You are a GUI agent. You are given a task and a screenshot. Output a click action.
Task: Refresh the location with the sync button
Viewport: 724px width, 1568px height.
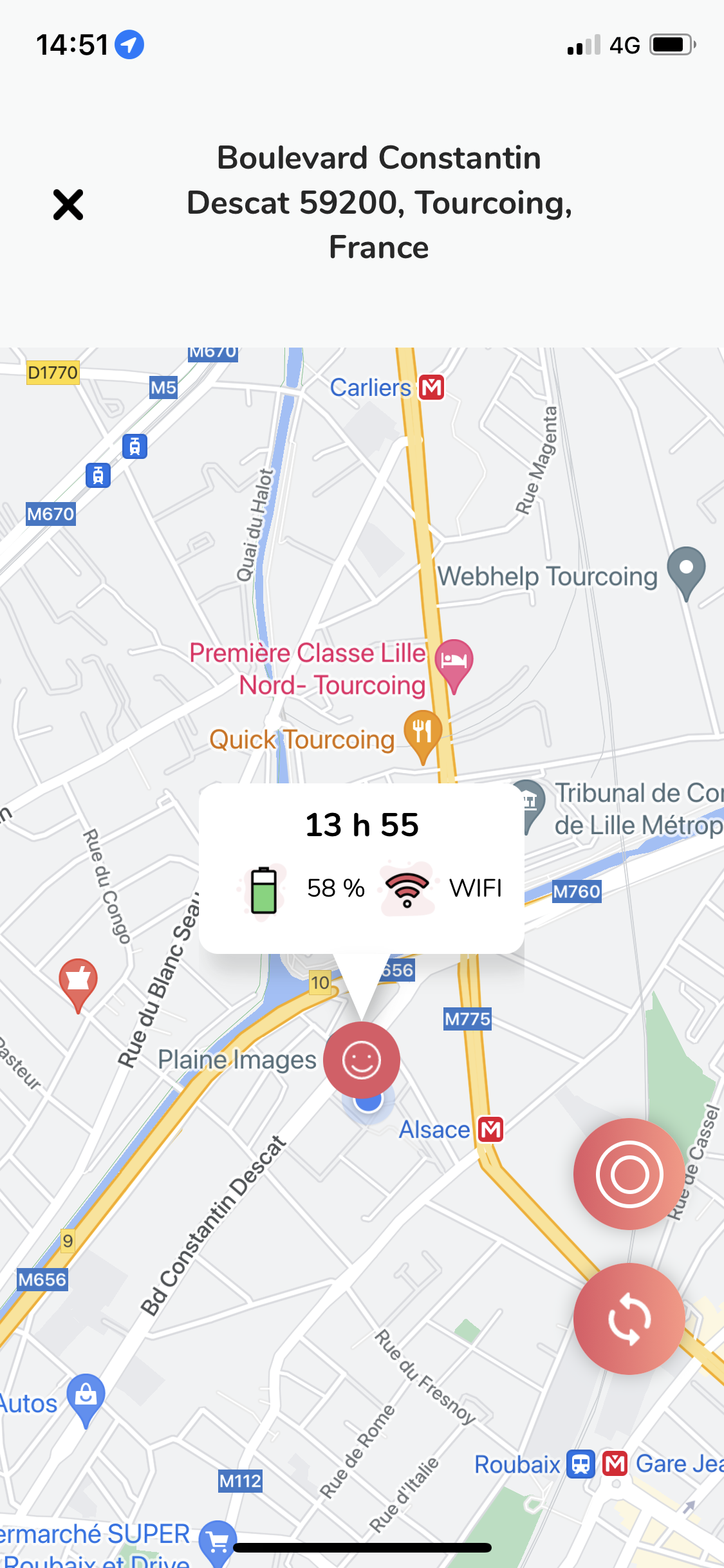pos(629,1319)
